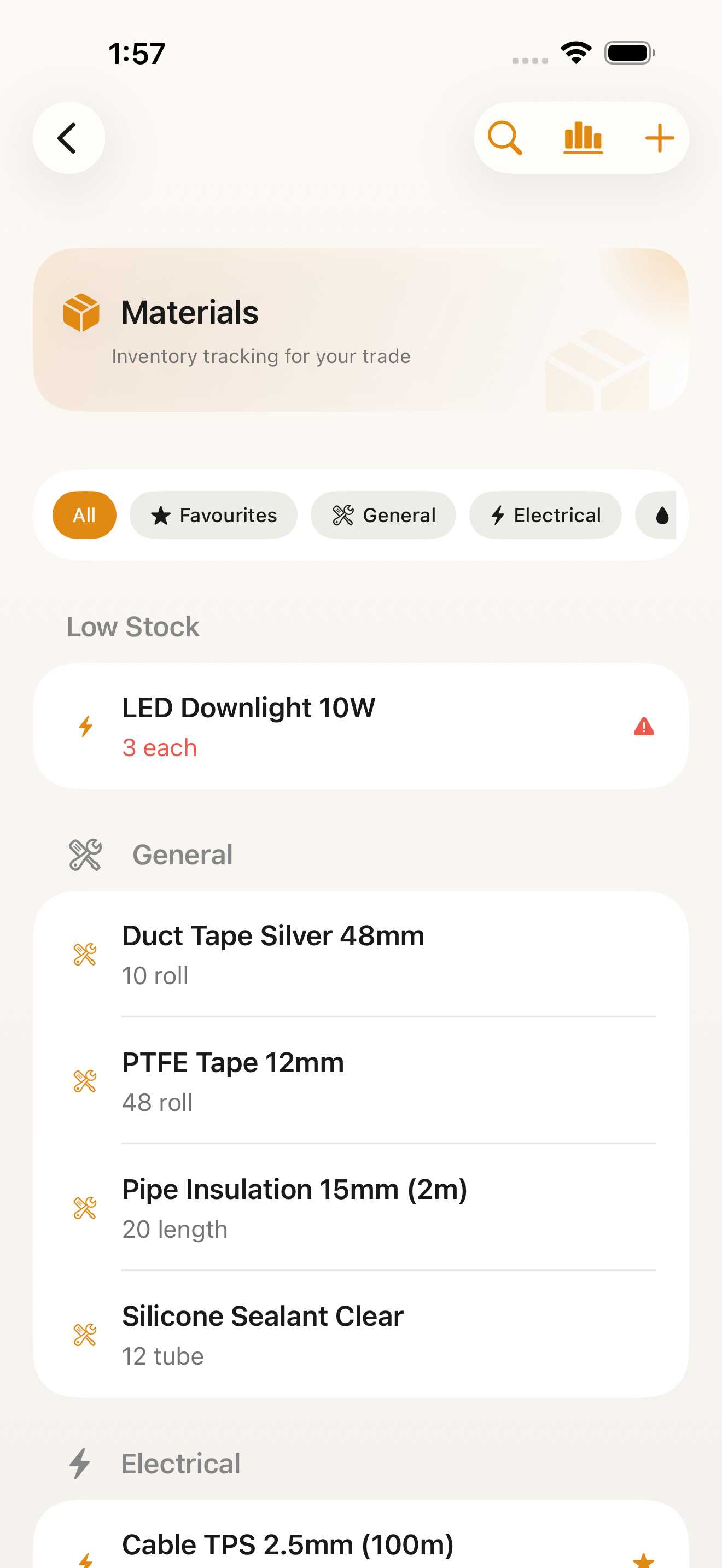Collapse the General section via its header icon
This screenshot has height=1568, width=722.
pos(85,854)
